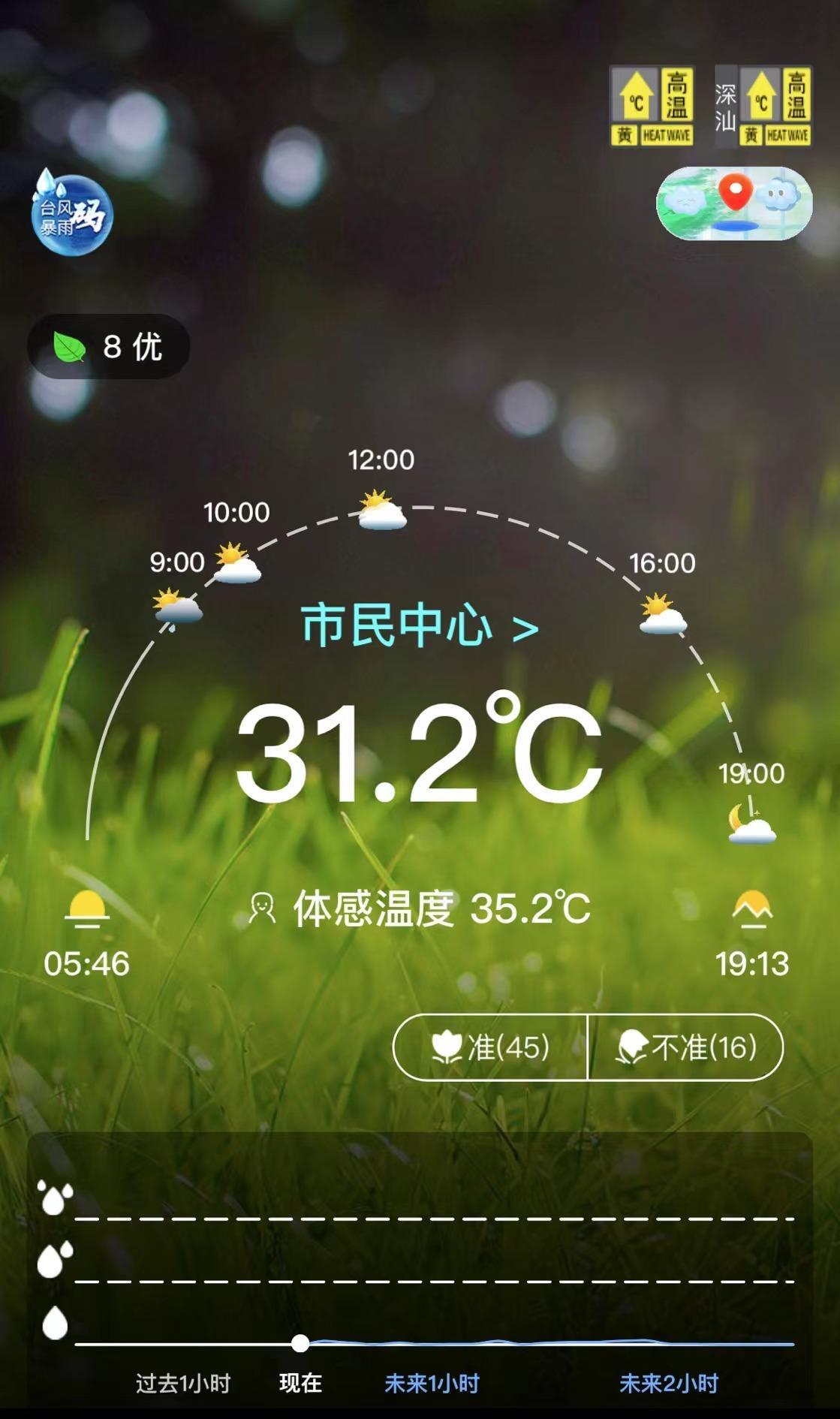Open the weather map button

pyautogui.click(x=734, y=203)
